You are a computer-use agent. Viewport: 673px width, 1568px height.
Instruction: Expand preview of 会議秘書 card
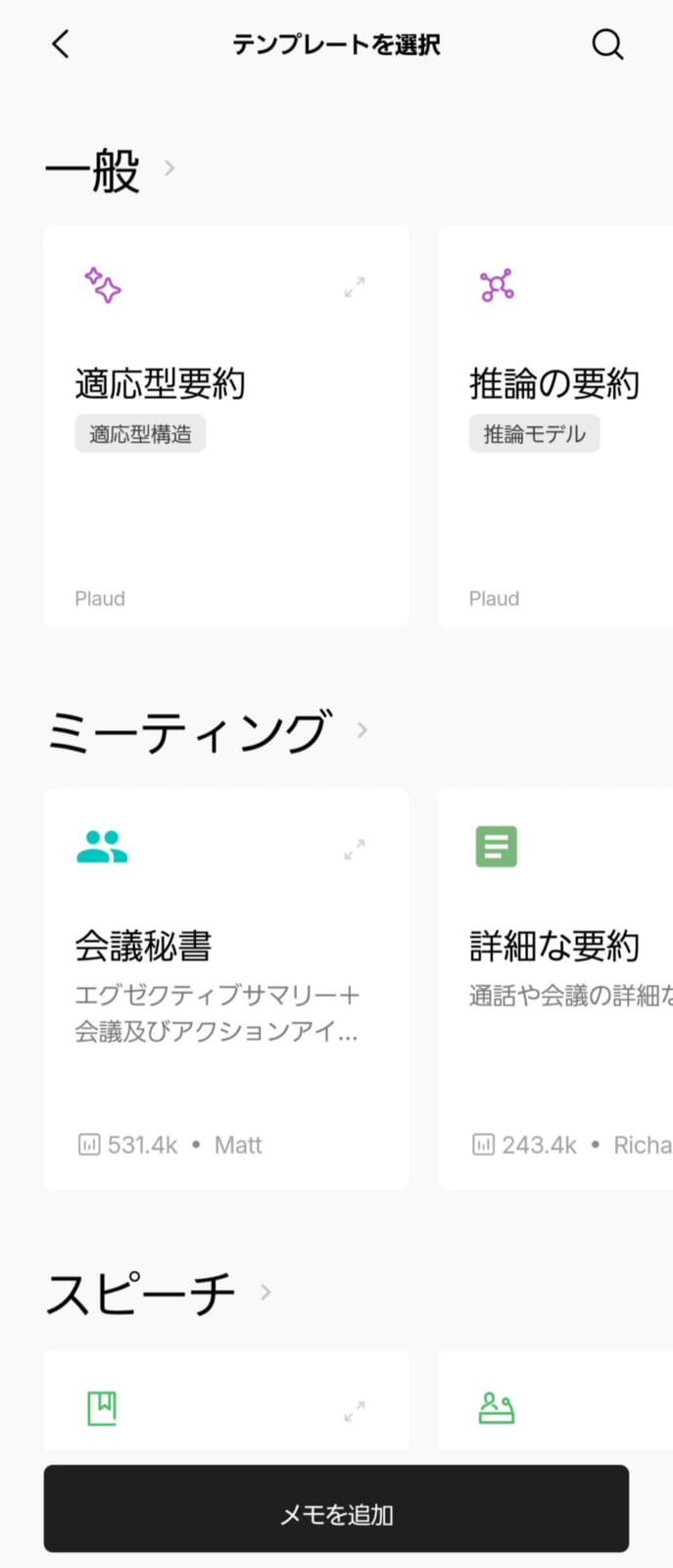click(x=355, y=850)
